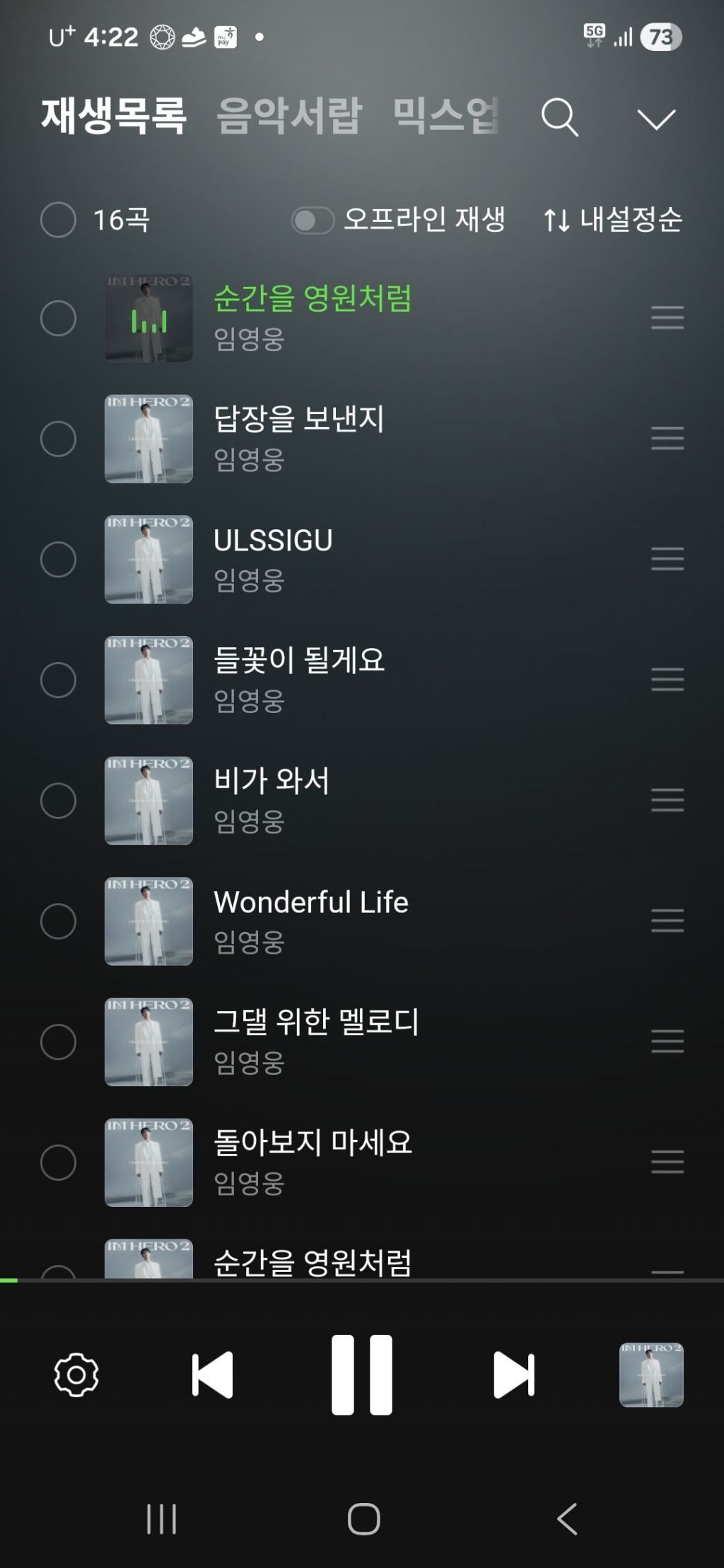The image size is (724, 1568).
Task: Skip to the next track
Action: click(x=513, y=1374)
